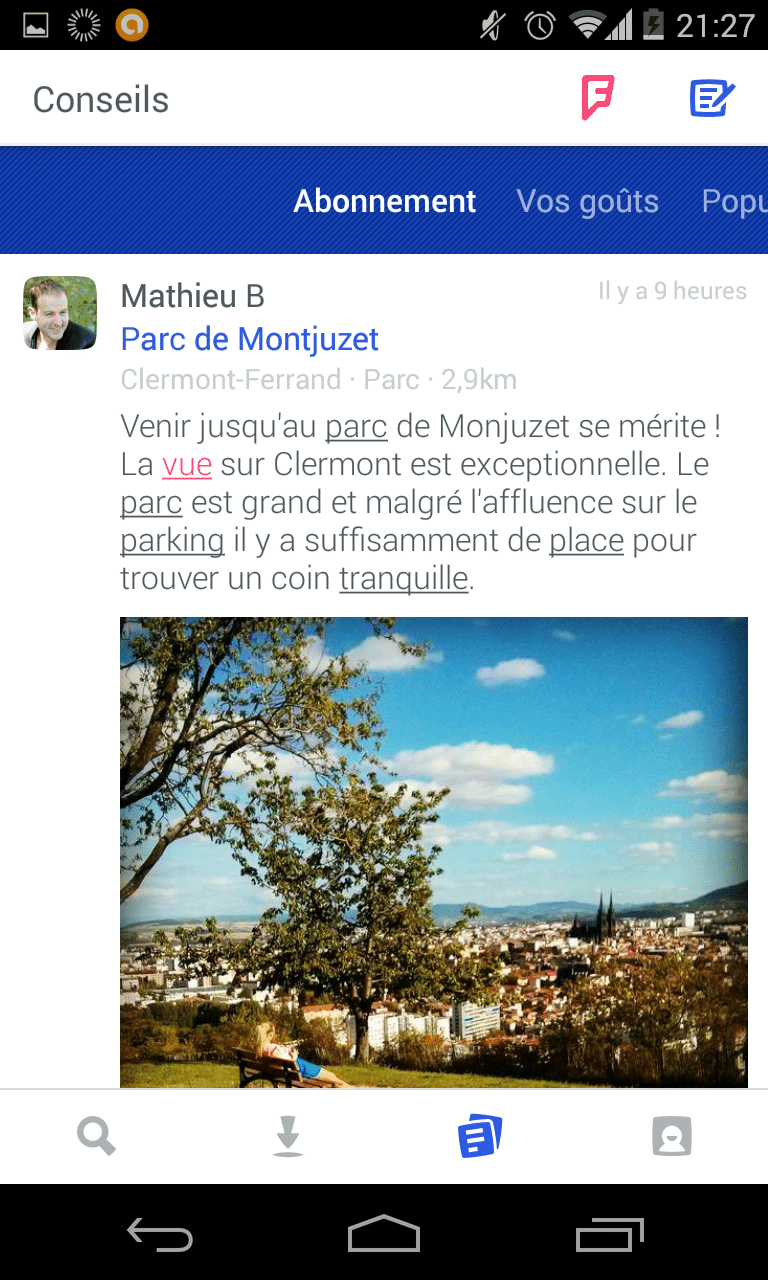Select the Abonnement tab
The height and width of the screenshot is (1280, 768).
385,201
